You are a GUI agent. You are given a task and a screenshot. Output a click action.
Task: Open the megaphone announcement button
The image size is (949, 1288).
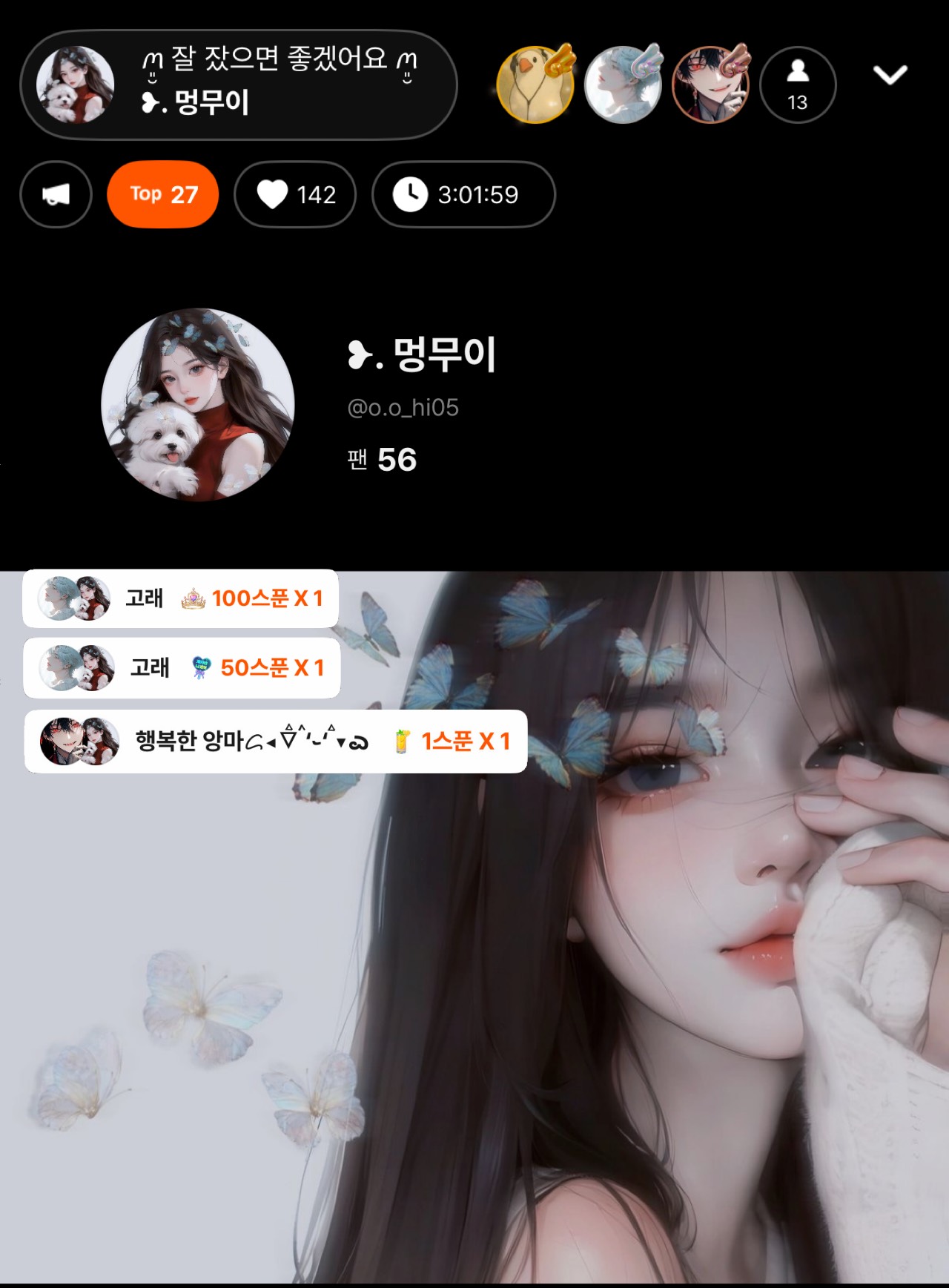point(56,194)
